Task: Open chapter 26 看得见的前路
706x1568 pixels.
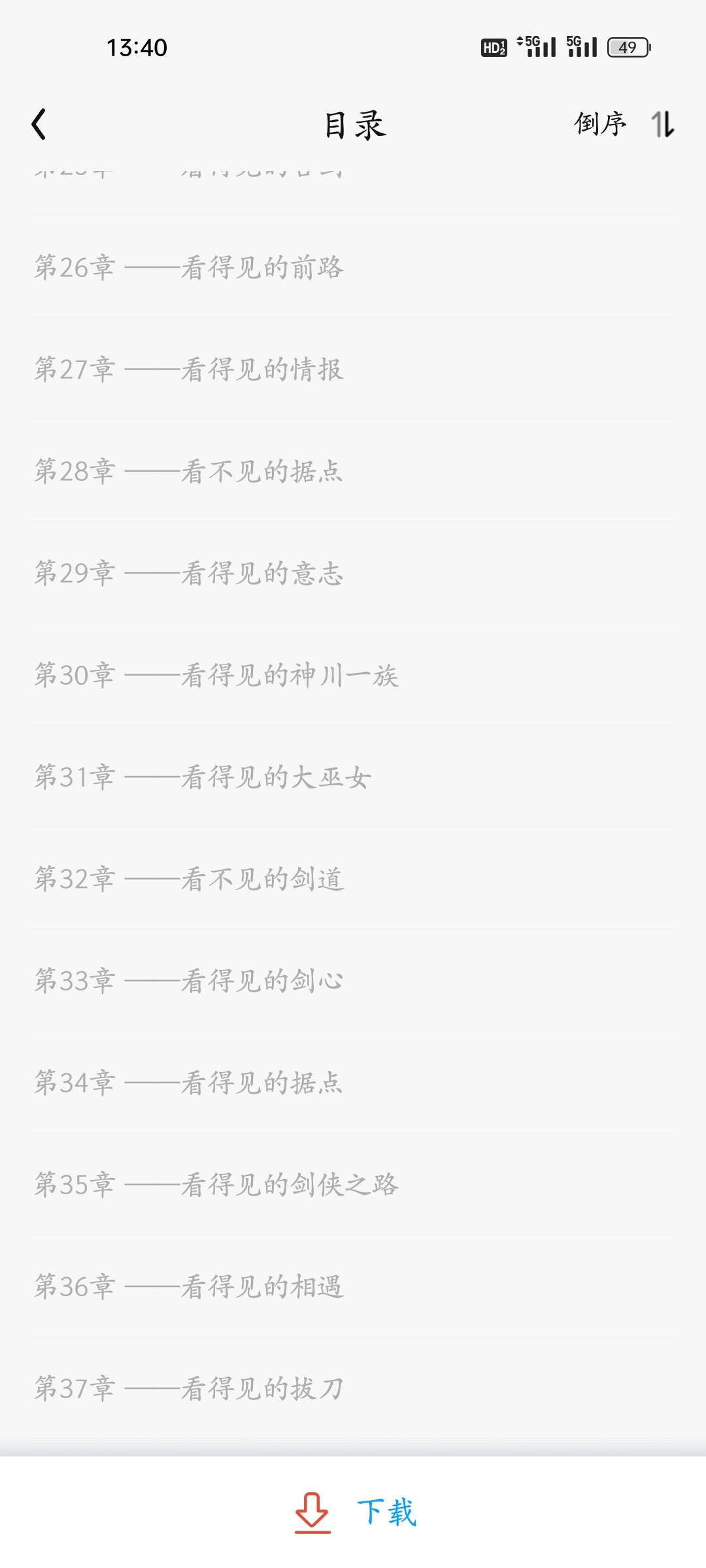Action: pyautogui.click(x=190, y=267)
